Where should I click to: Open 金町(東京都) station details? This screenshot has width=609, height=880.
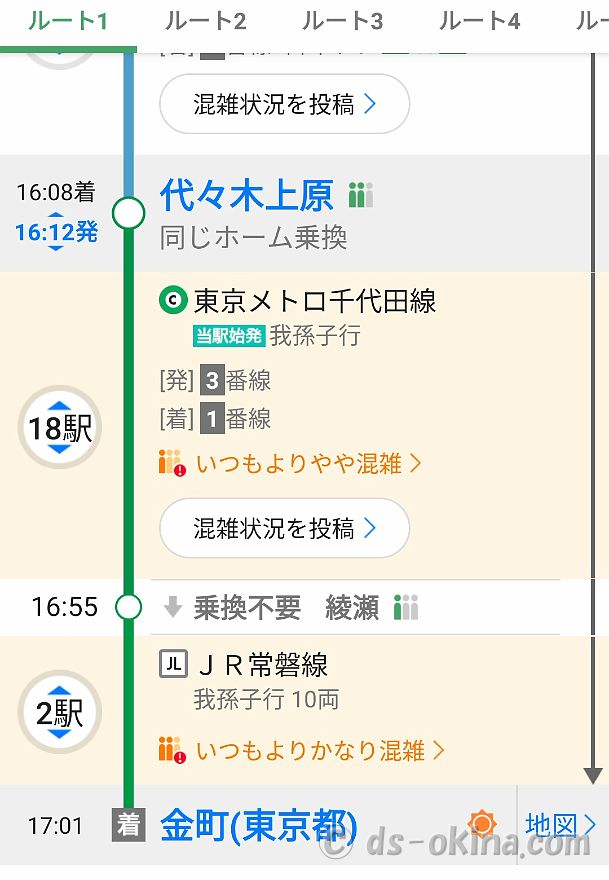click(258, 826)
